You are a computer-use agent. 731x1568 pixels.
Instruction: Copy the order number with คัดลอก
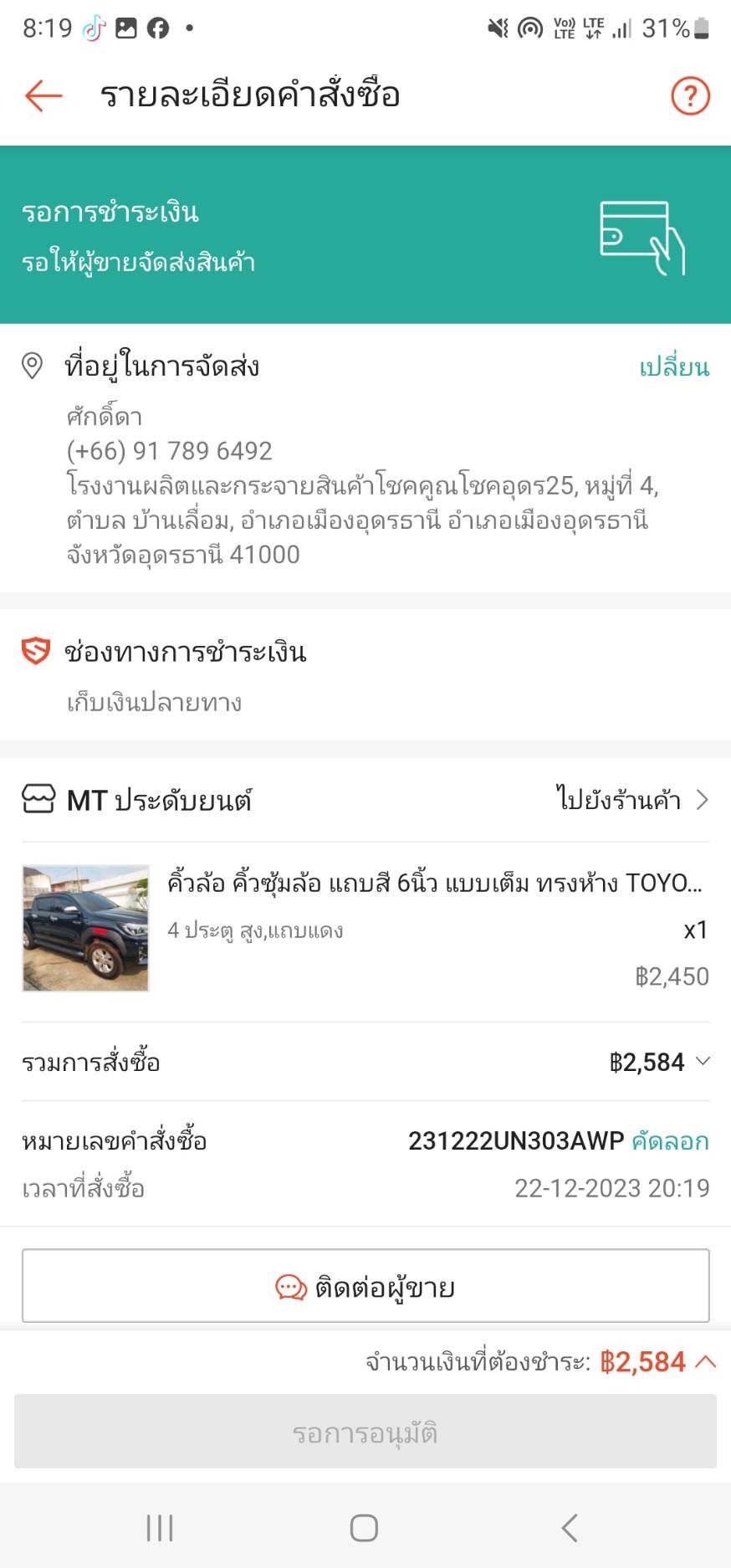[670, 1141]
